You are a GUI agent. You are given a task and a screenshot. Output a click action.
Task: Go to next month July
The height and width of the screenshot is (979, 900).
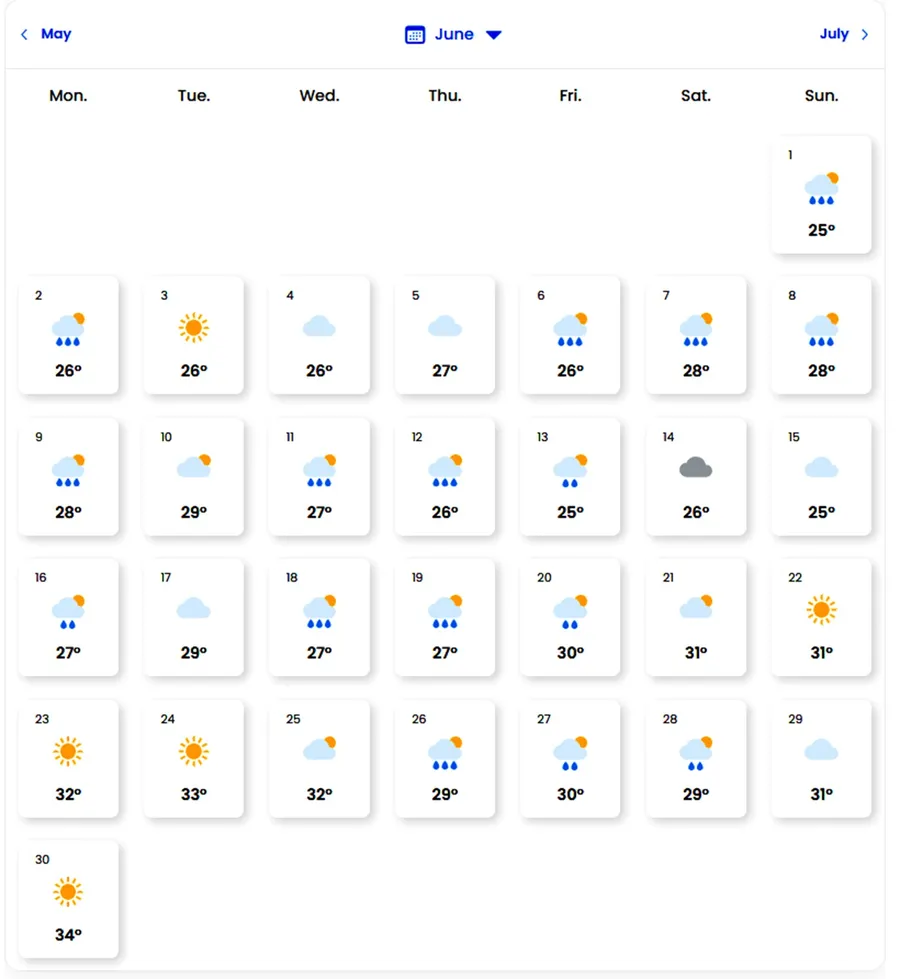click(843, 34)
